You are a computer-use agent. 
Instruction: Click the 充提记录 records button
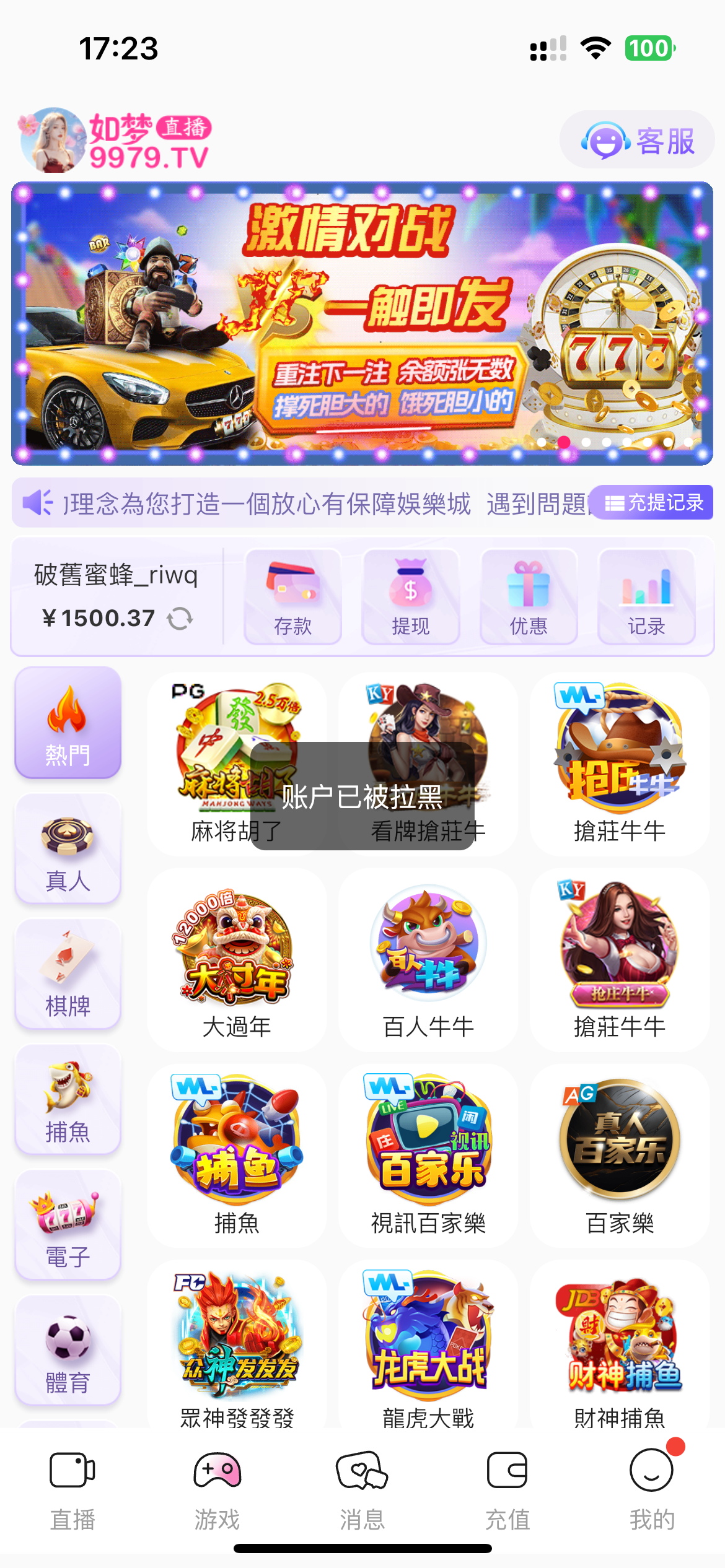[x=652, y=503]
